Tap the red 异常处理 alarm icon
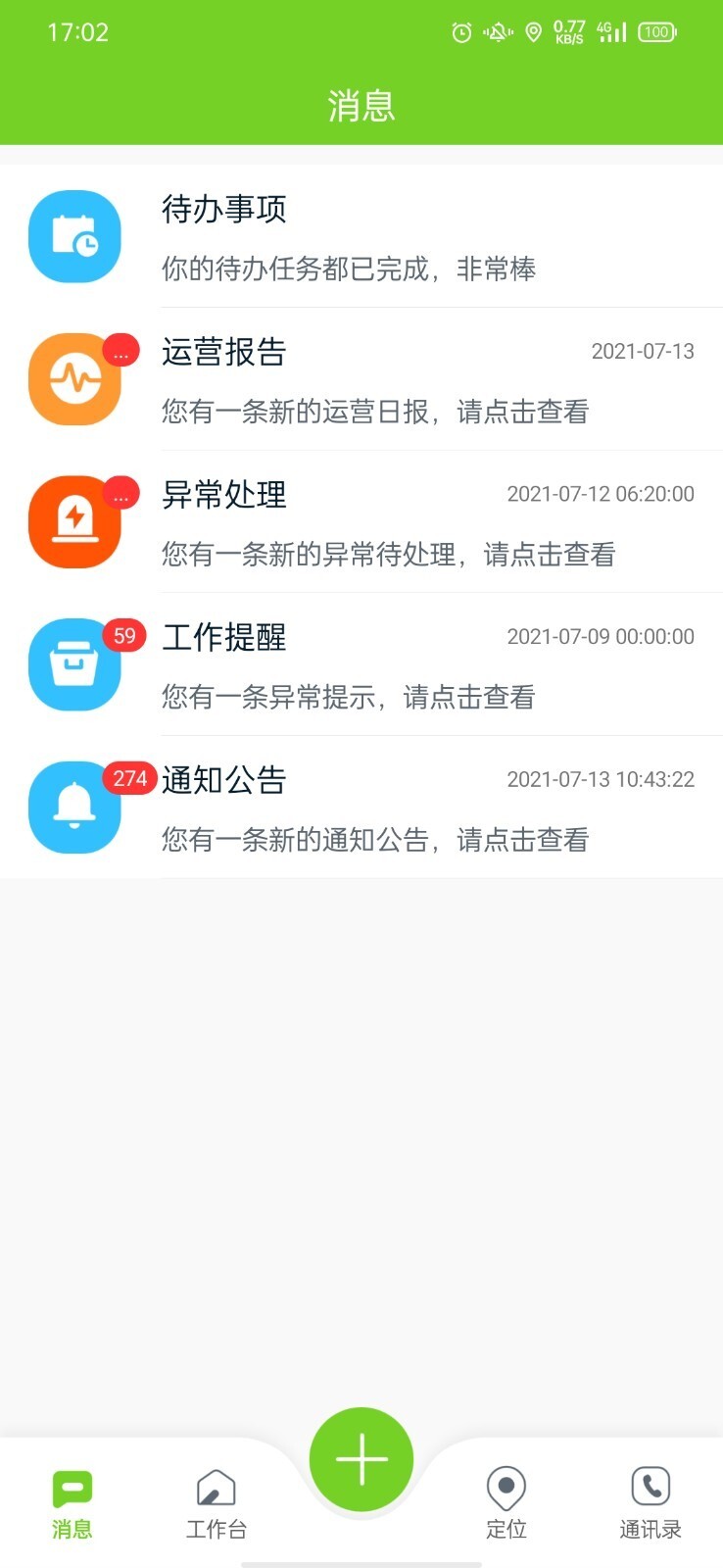The height and width of the screenshot is (1568, 723). click(74, 521)
